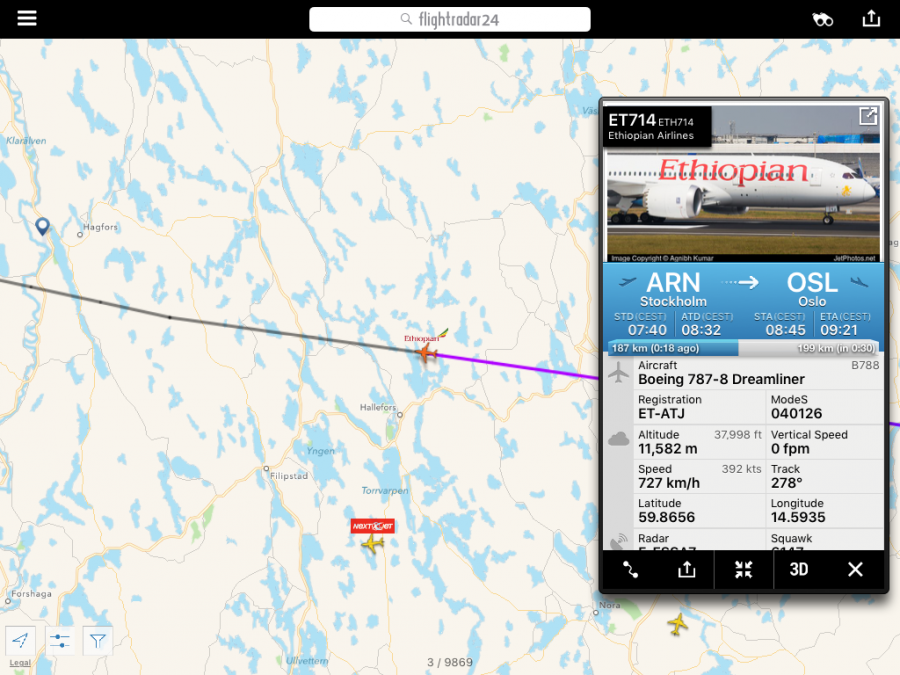
Task: Center map on my location
Action: [x=21, y=640]
